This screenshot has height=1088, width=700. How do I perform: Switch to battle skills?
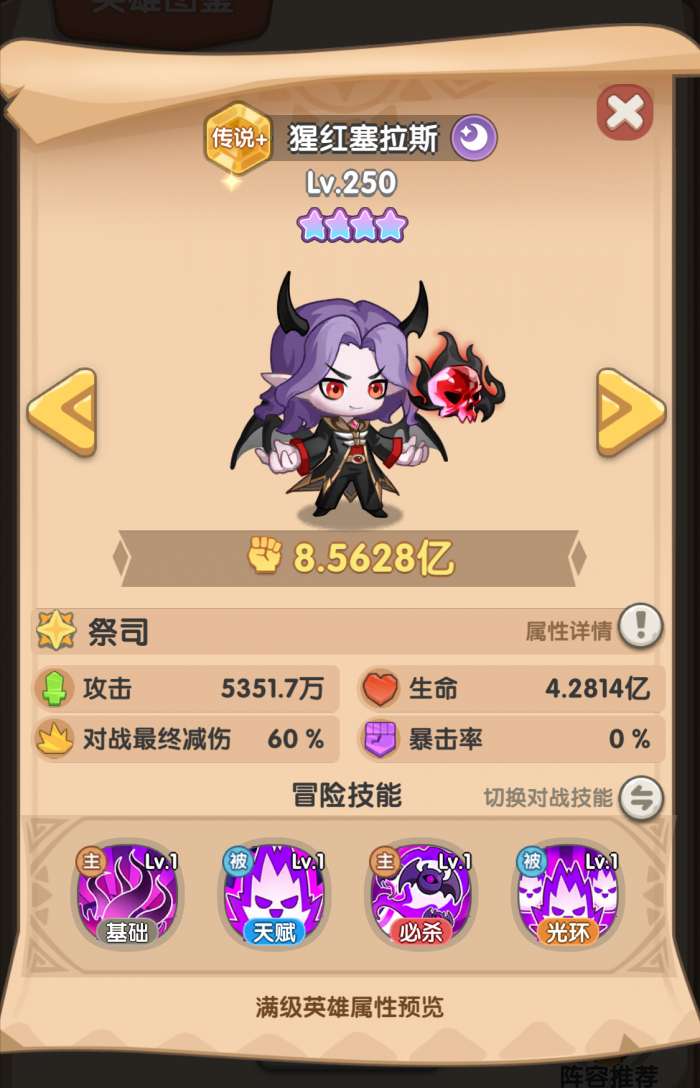pos(641,797)
